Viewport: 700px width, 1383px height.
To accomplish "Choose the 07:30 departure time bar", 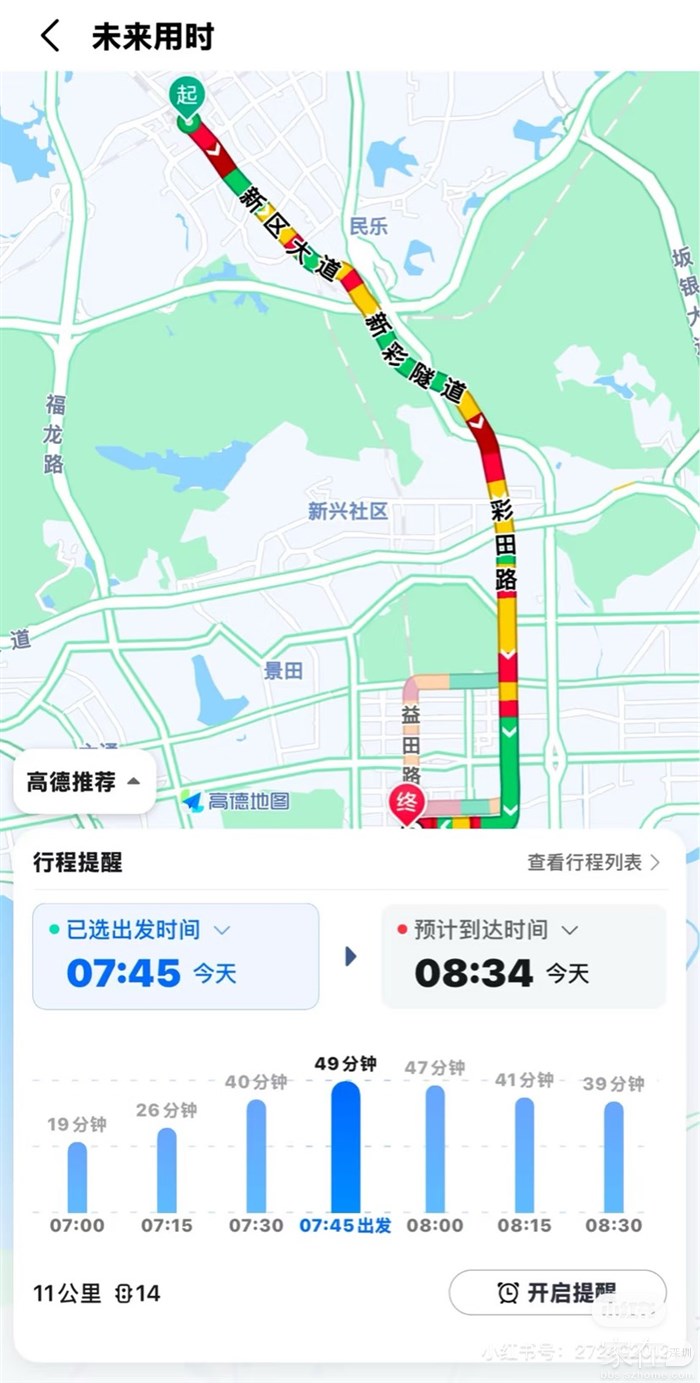I will tap(256, 1157).
